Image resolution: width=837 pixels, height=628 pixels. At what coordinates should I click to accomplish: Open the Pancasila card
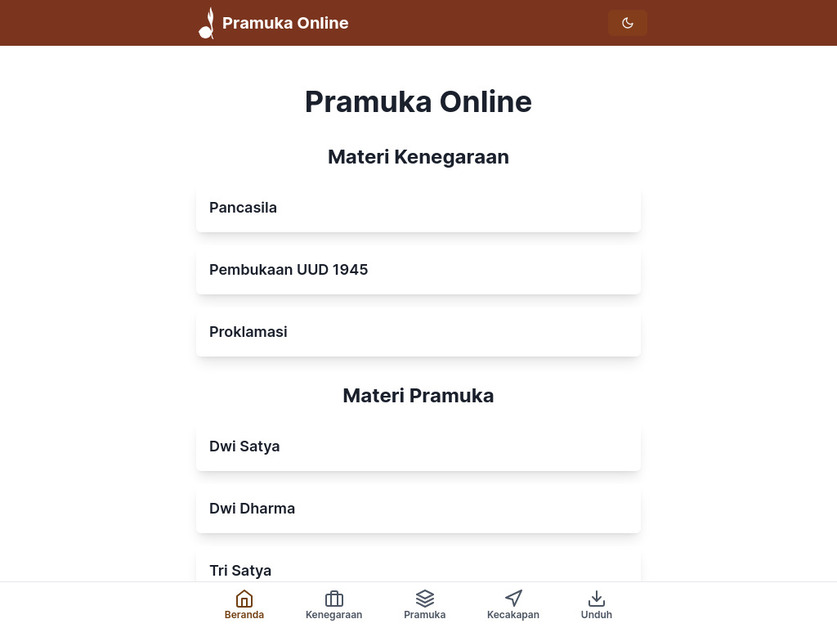click(418, 209)
